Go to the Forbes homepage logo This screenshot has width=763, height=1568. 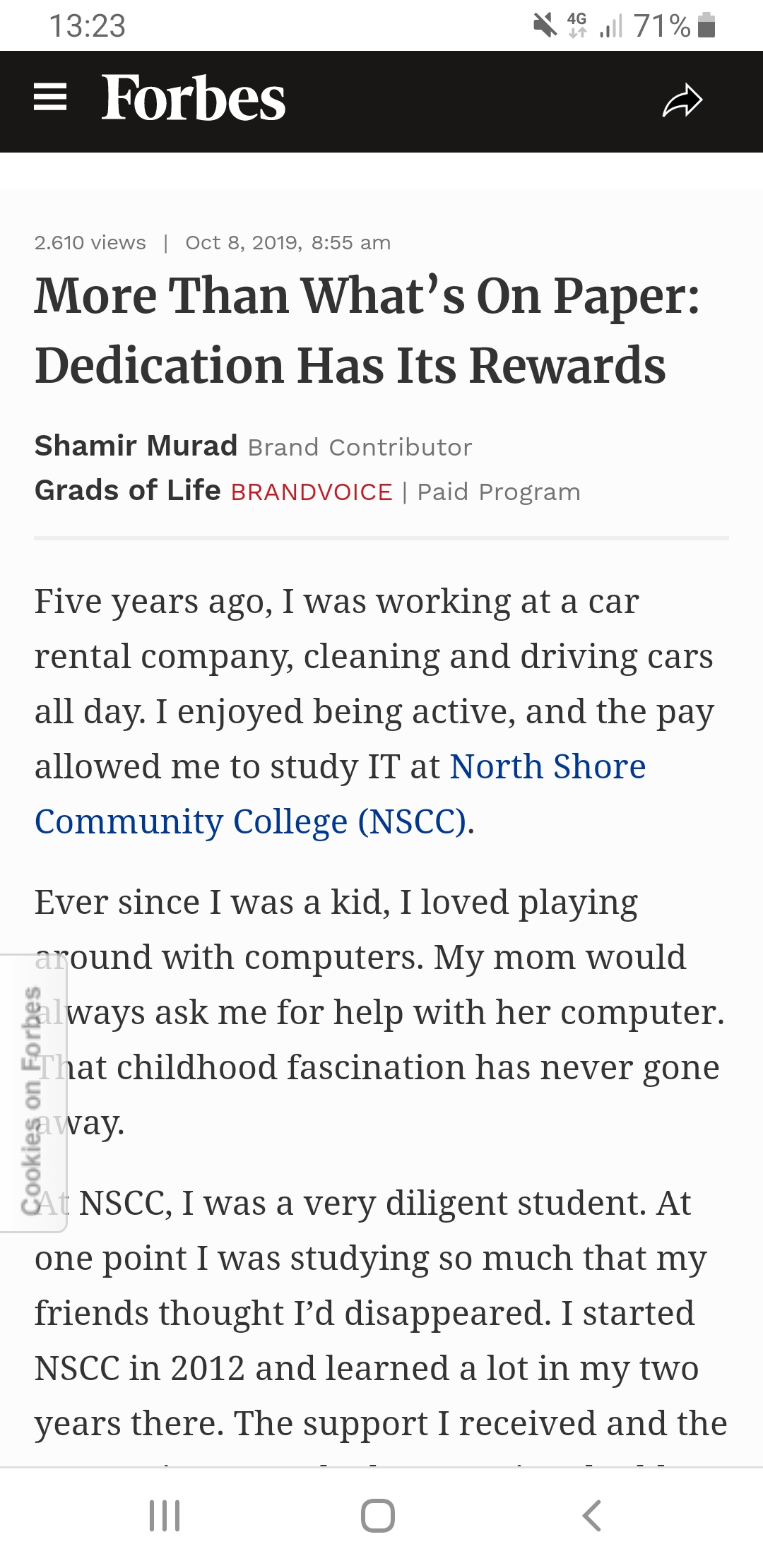tap(193, 99)
